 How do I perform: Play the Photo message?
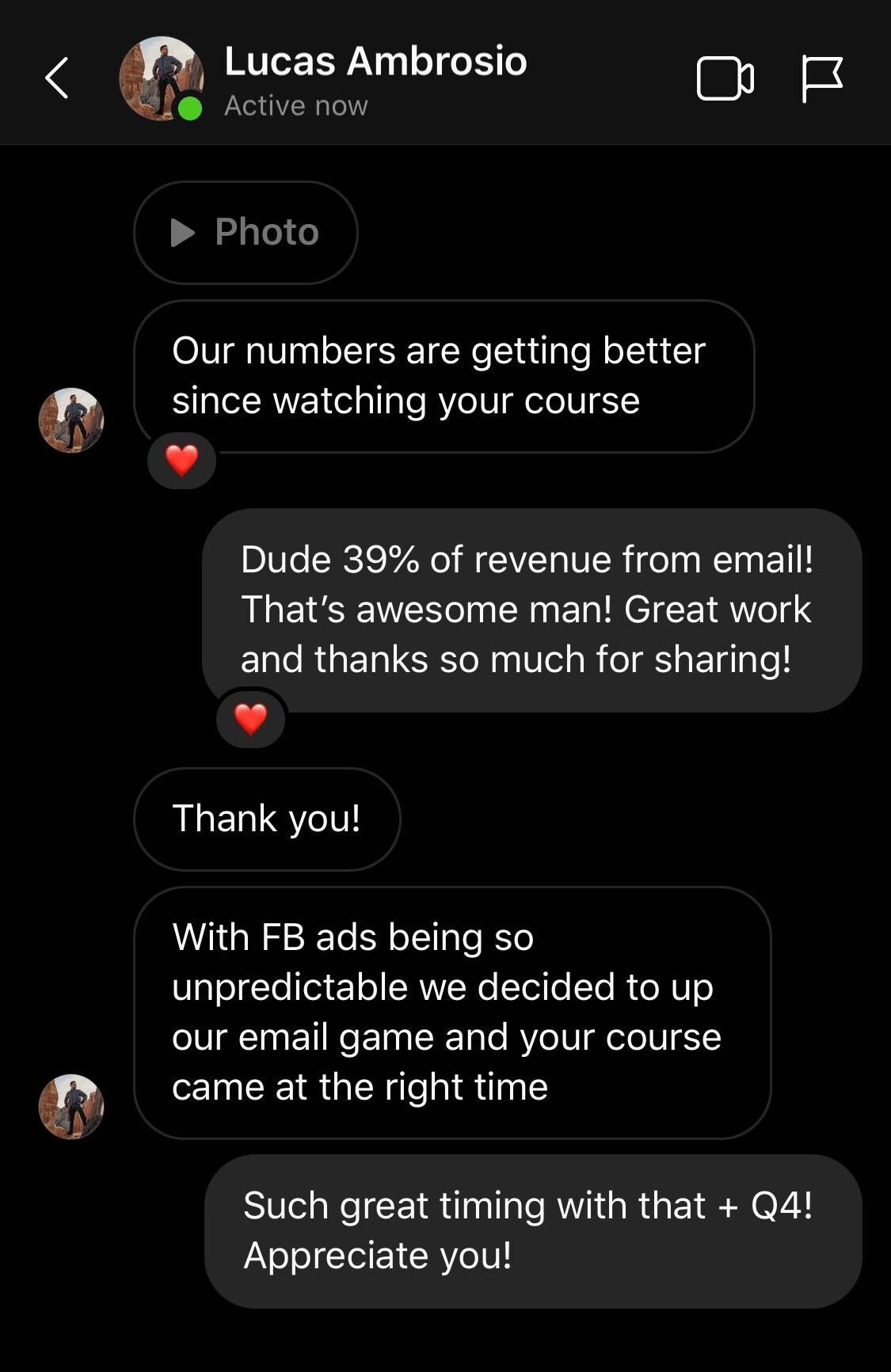click(x=246, y=233)
